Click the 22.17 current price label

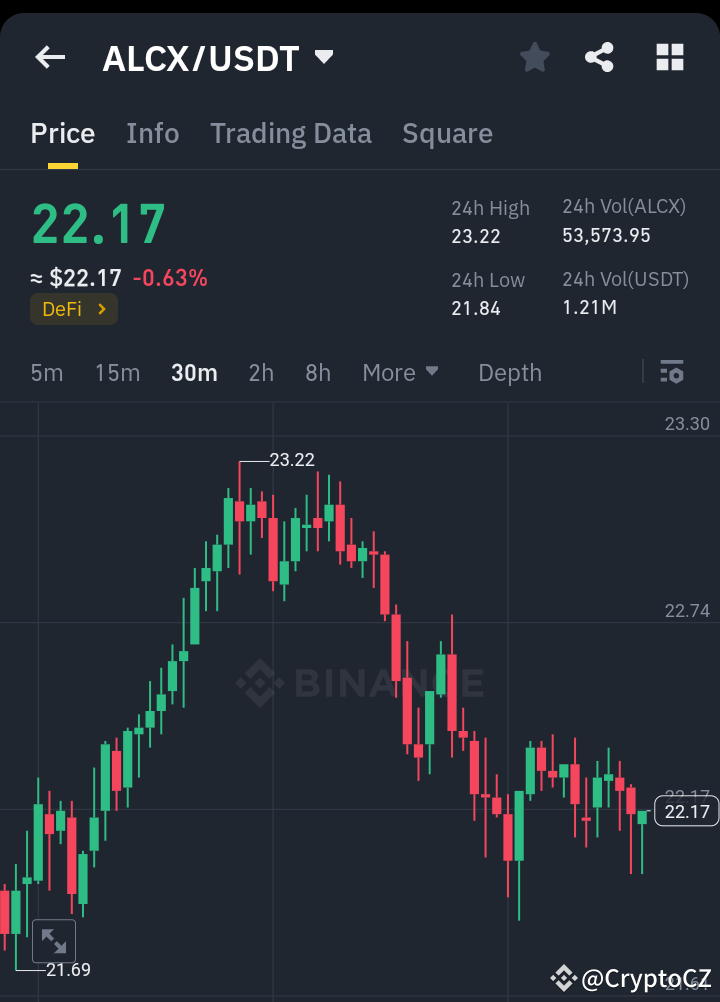(x=685, y=811)
